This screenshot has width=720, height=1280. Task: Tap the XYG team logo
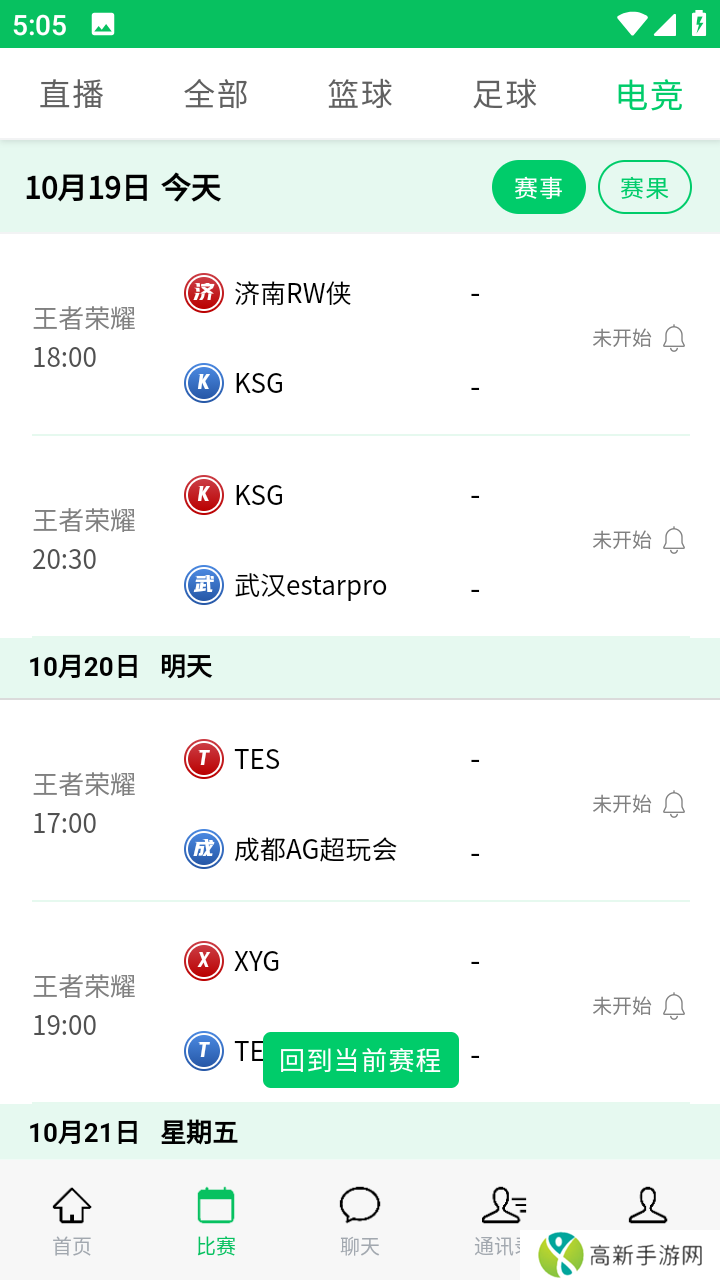(203, 961)
